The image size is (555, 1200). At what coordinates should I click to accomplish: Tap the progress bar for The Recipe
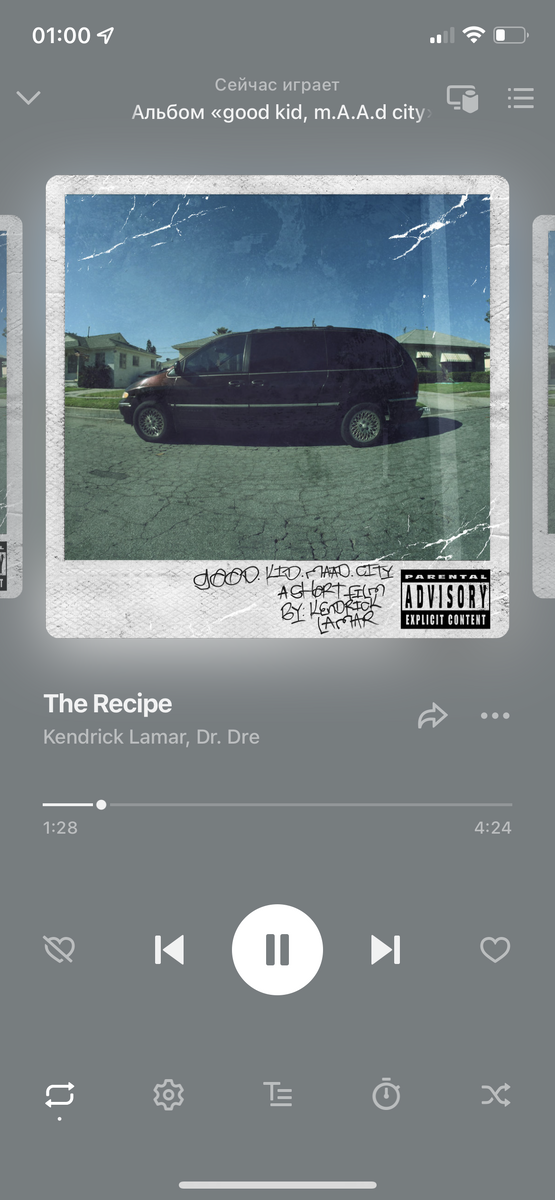pyautogui.click(x=277, y=804)
